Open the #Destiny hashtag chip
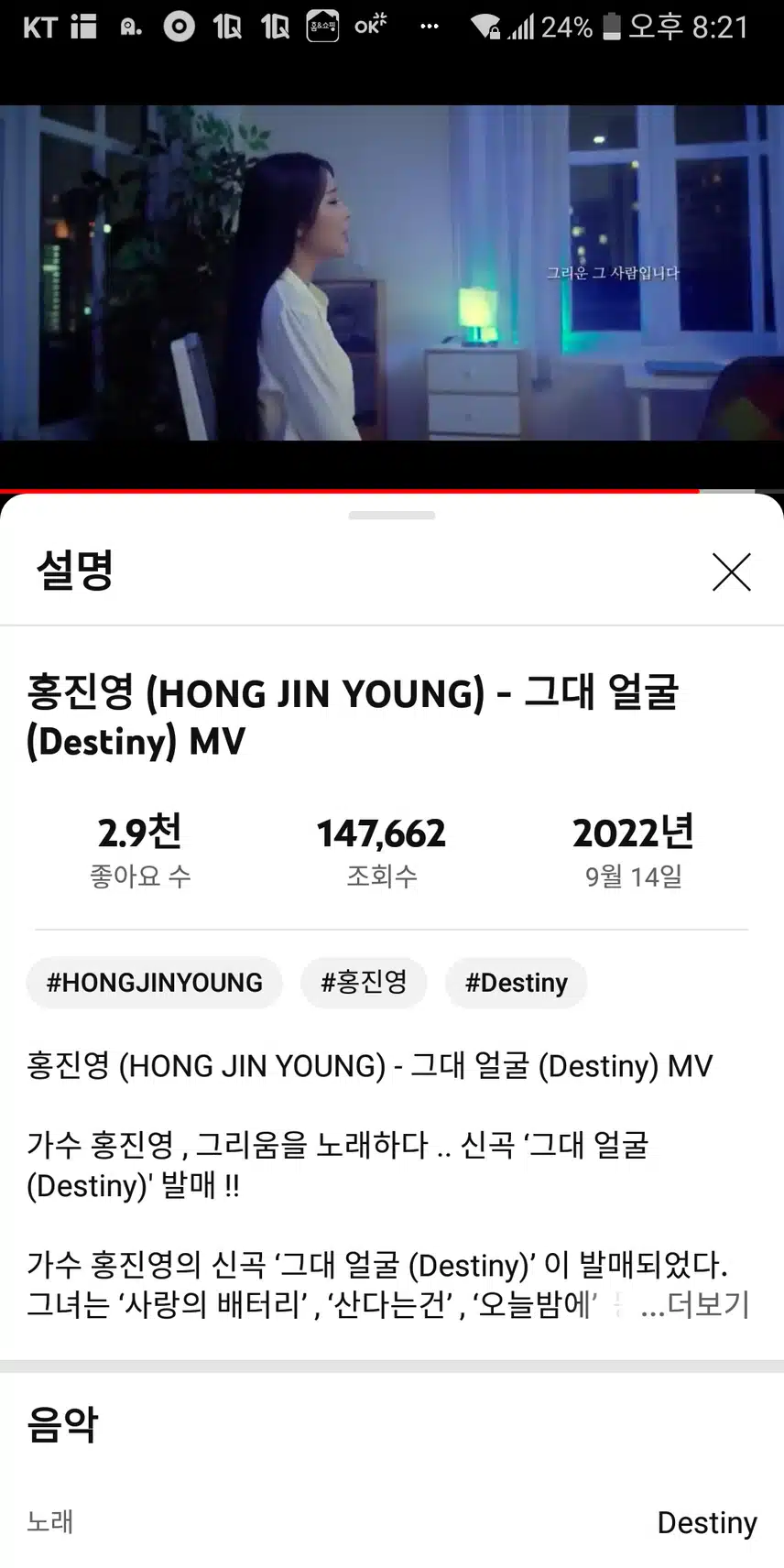This screenshot has height=1568, width=784. tap(517, 983)
